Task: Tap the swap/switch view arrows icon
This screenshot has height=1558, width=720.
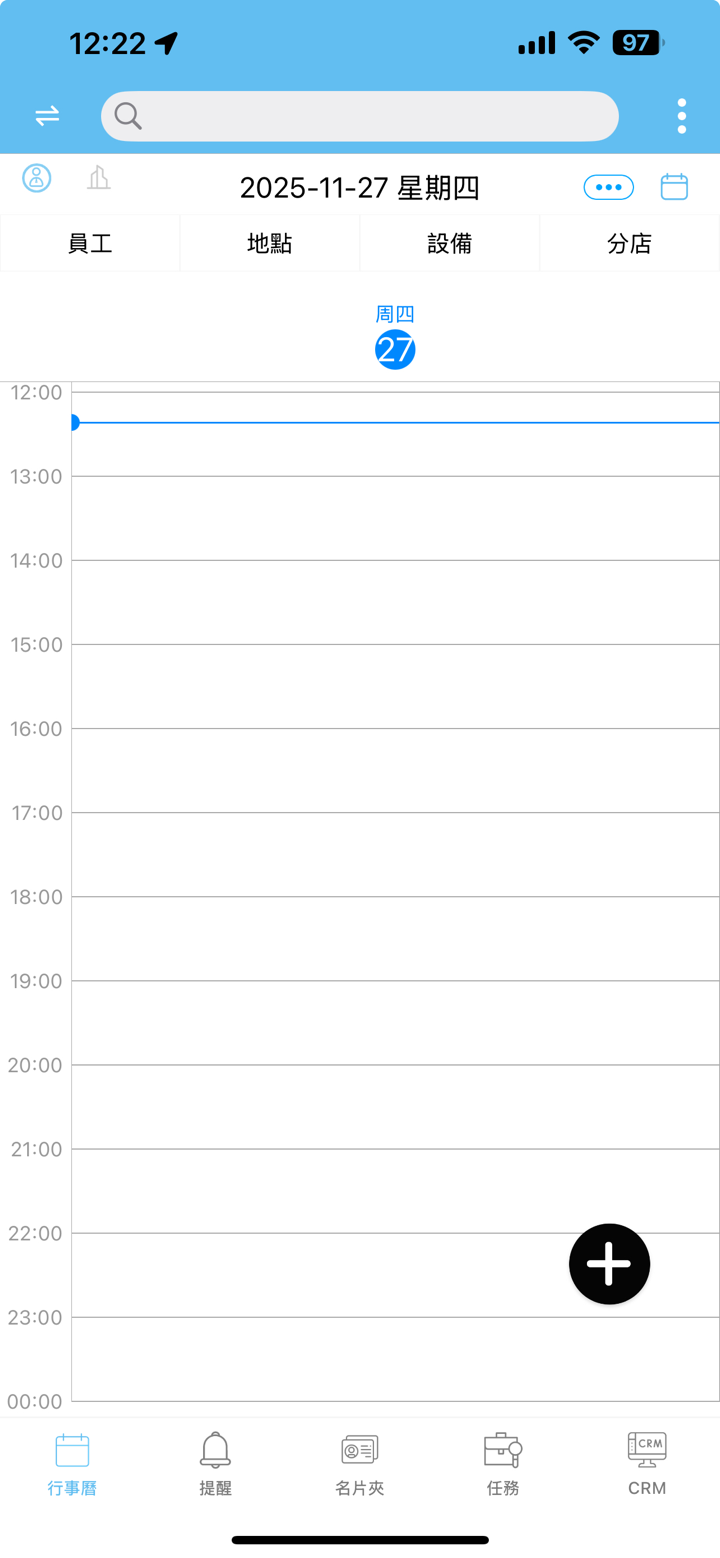Action: [x=45, y=116]
